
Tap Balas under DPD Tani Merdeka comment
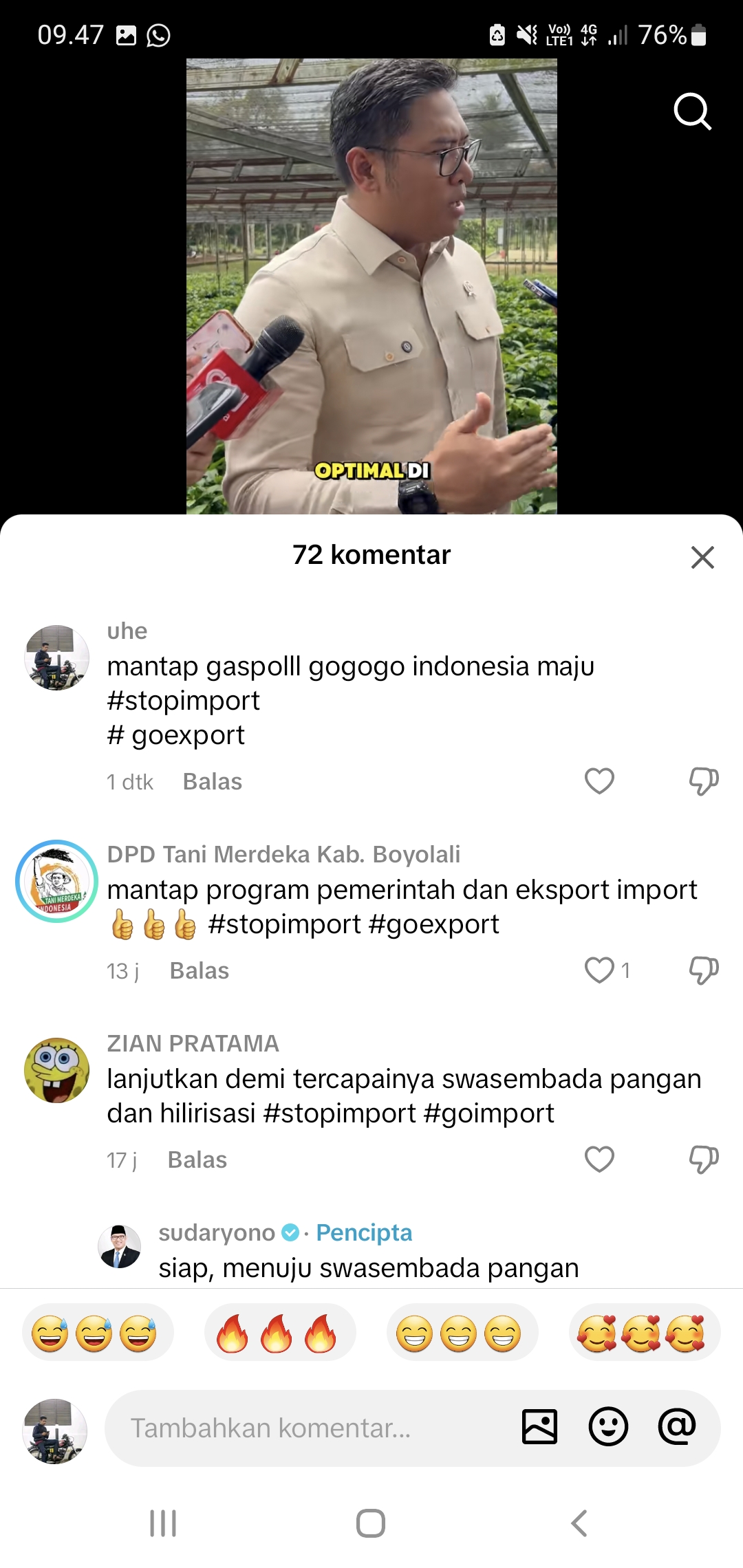click(200, 971)
